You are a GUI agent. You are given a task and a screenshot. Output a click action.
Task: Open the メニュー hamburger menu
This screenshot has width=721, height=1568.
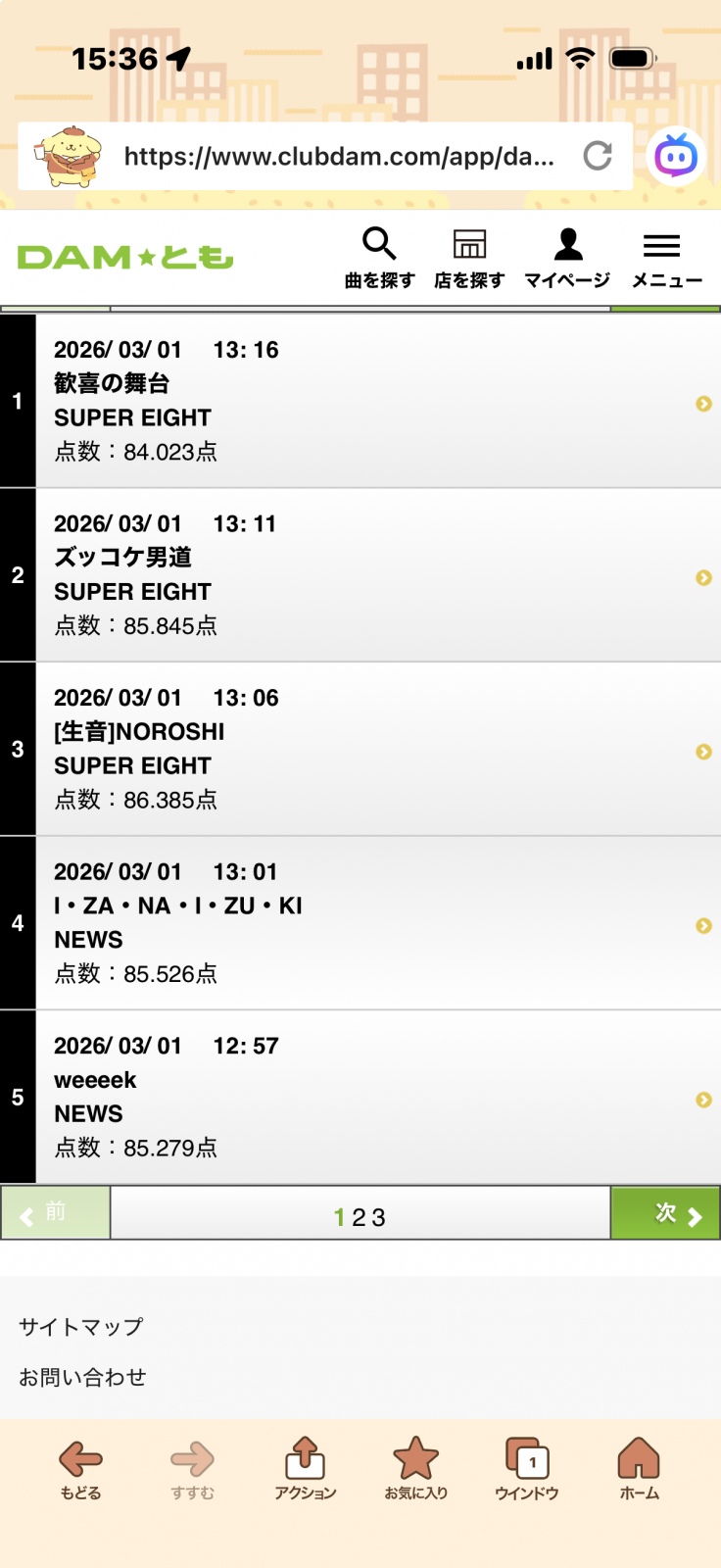click(666, 257)
